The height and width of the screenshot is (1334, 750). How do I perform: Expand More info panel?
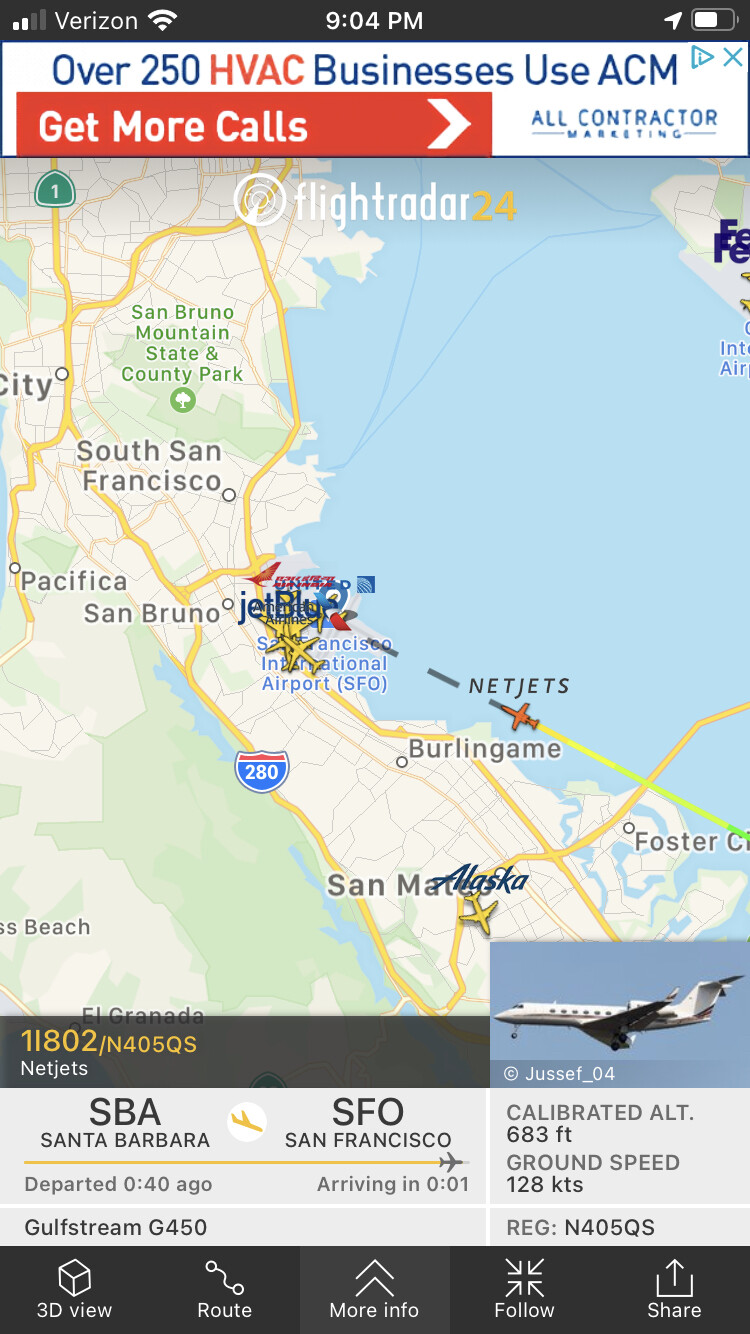[374, 1289]
